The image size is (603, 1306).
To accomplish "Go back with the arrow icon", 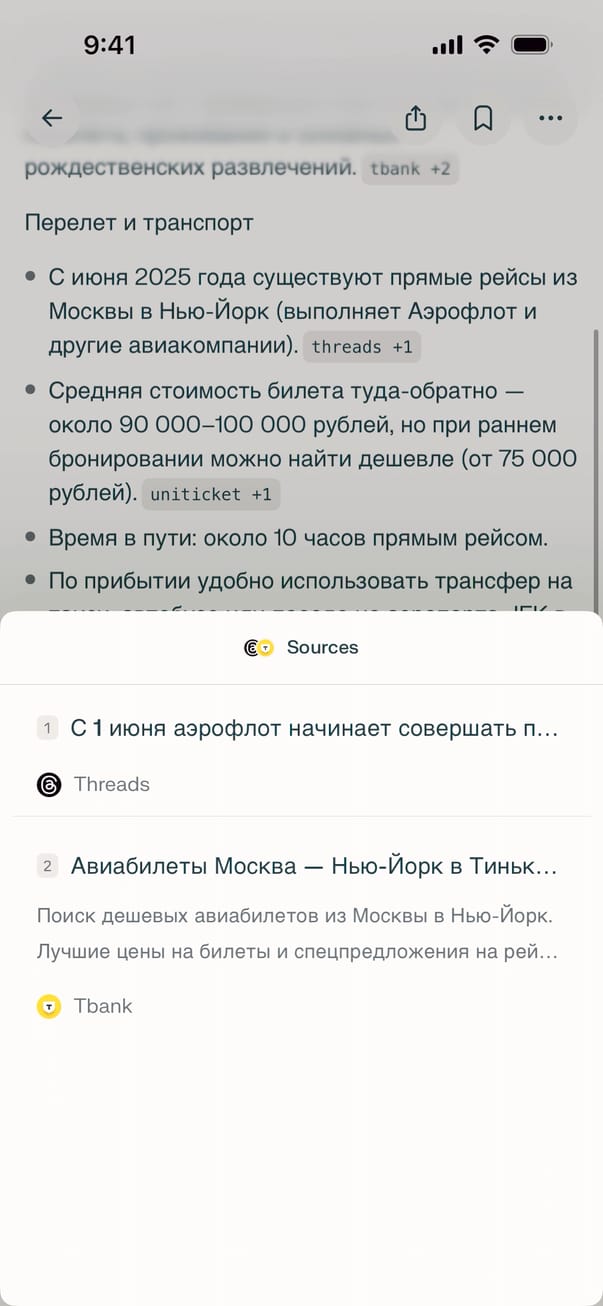I will click(x=52, y=119).
